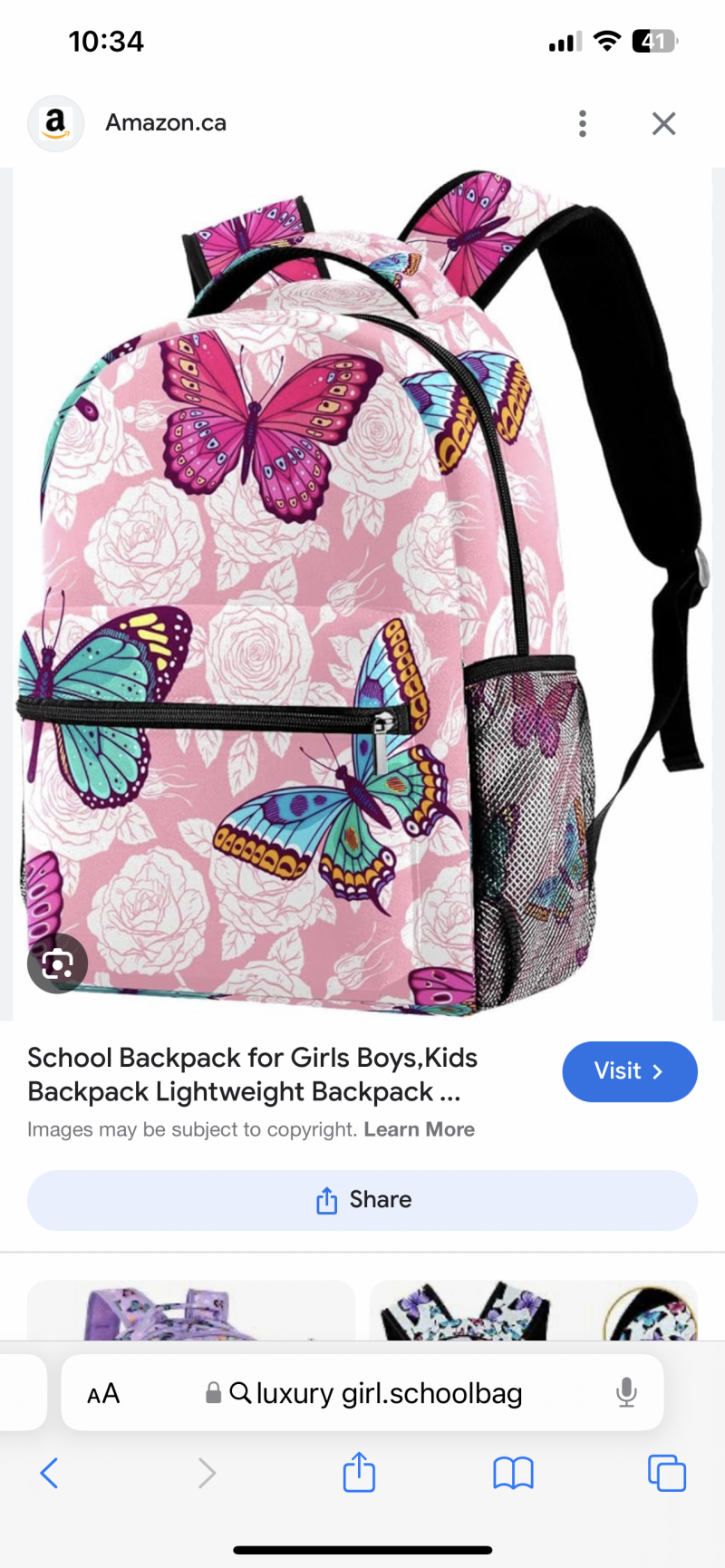Go back to the previous page
This screenshot has width=725, height=1568.
50,1473
